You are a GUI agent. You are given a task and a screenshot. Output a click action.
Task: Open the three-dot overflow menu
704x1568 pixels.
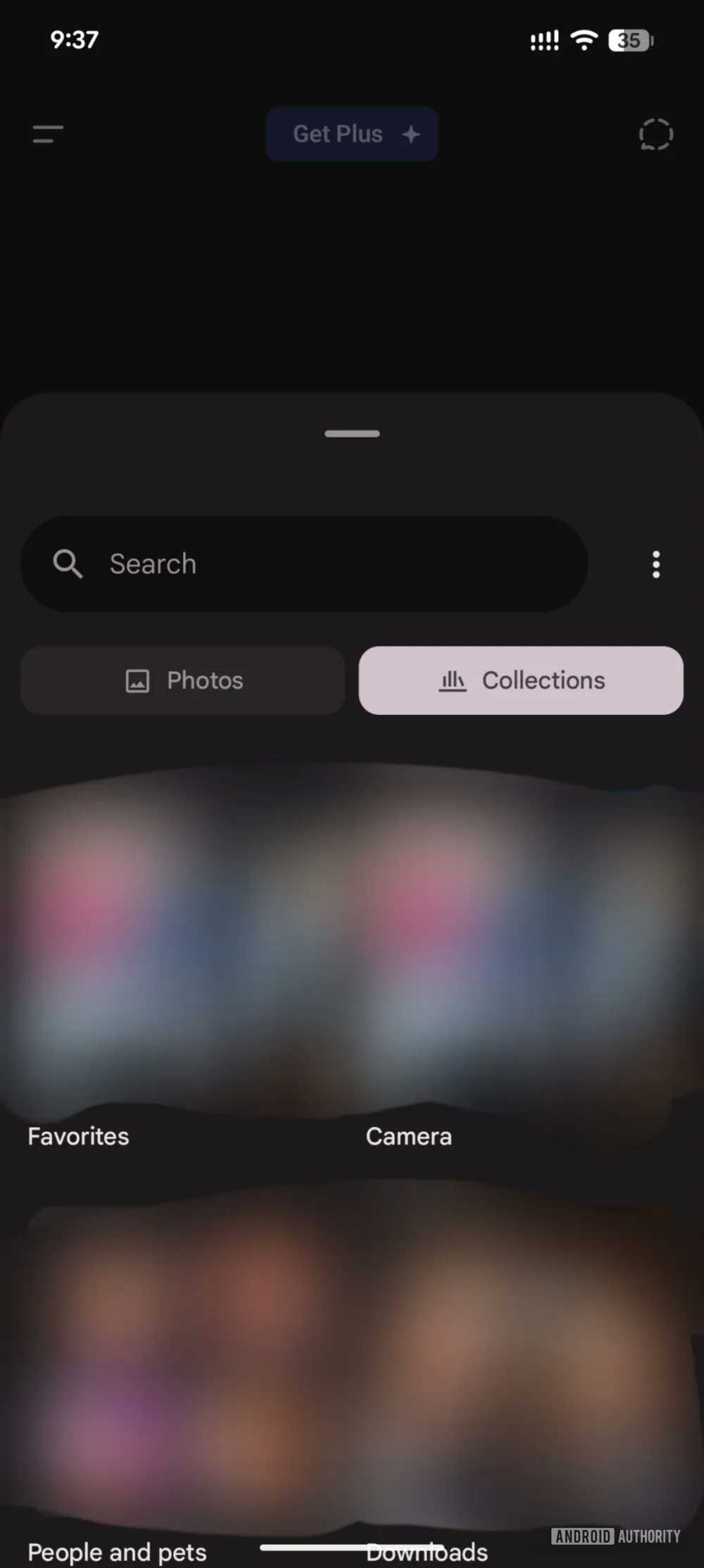tap(655, 564)
